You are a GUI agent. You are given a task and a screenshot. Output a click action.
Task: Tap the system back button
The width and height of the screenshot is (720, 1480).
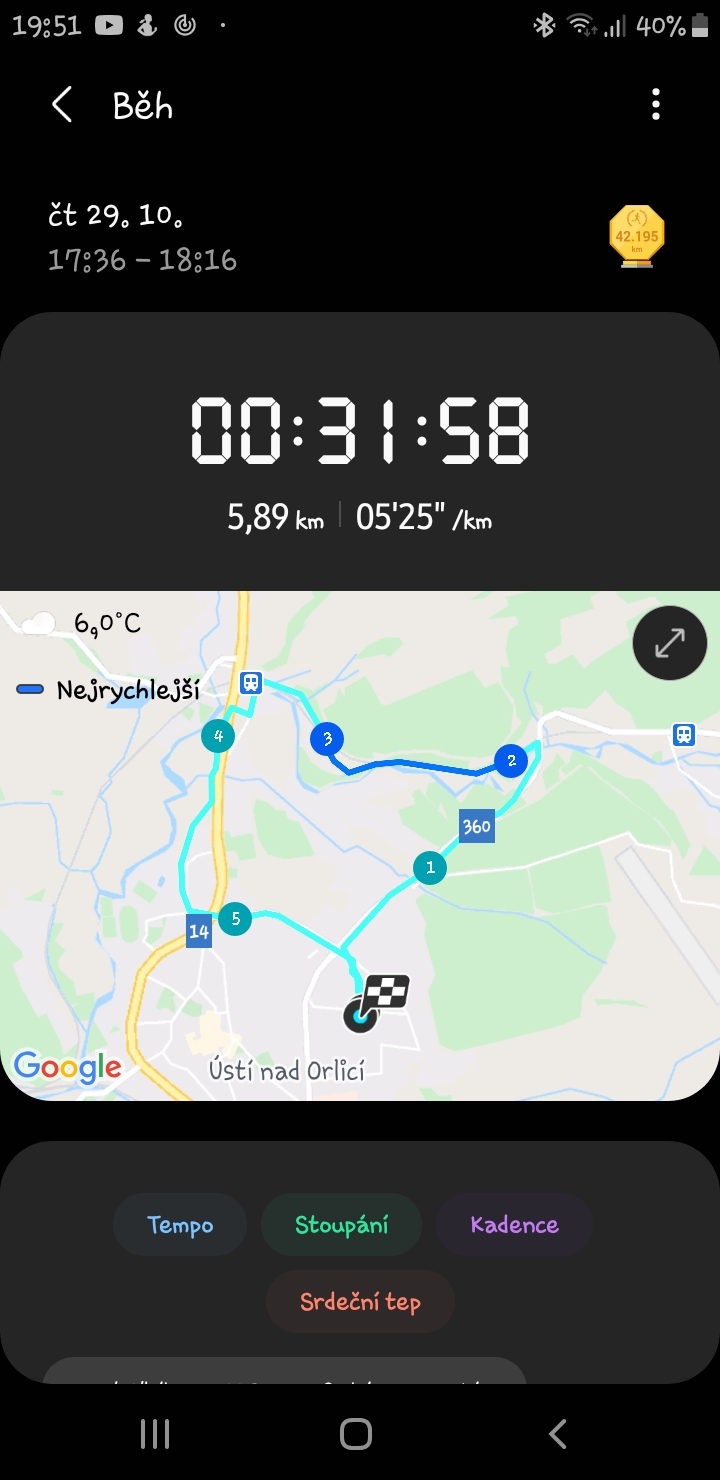click(x=558, y=1434)
